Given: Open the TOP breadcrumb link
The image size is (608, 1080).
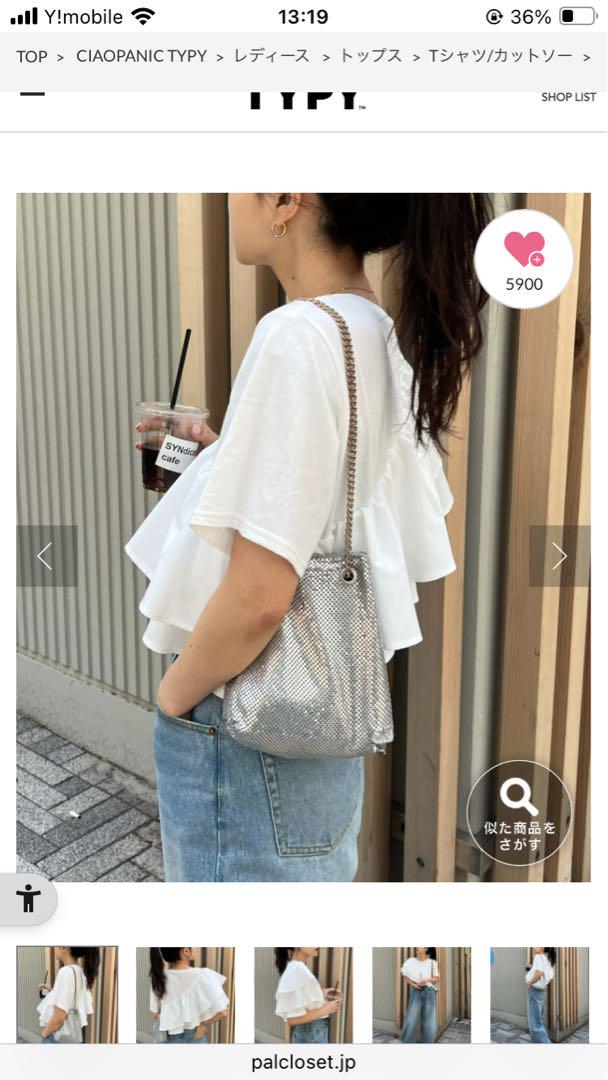Looking at the screenshot, I should point(32,56).
